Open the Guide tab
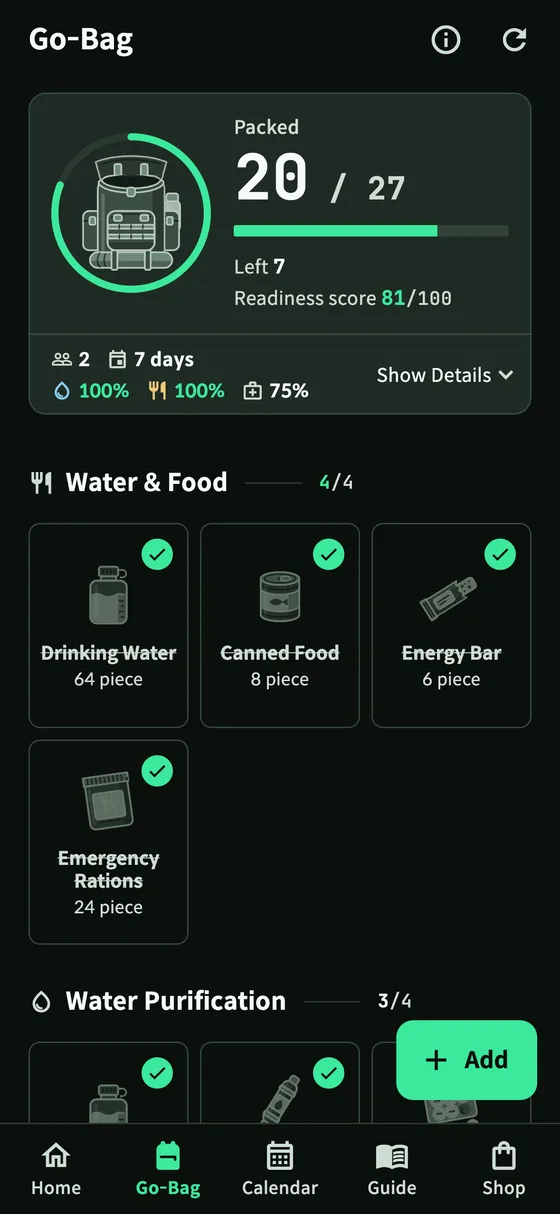The width and height of the screenshot is (560, 1214). tap(392, 1170)
